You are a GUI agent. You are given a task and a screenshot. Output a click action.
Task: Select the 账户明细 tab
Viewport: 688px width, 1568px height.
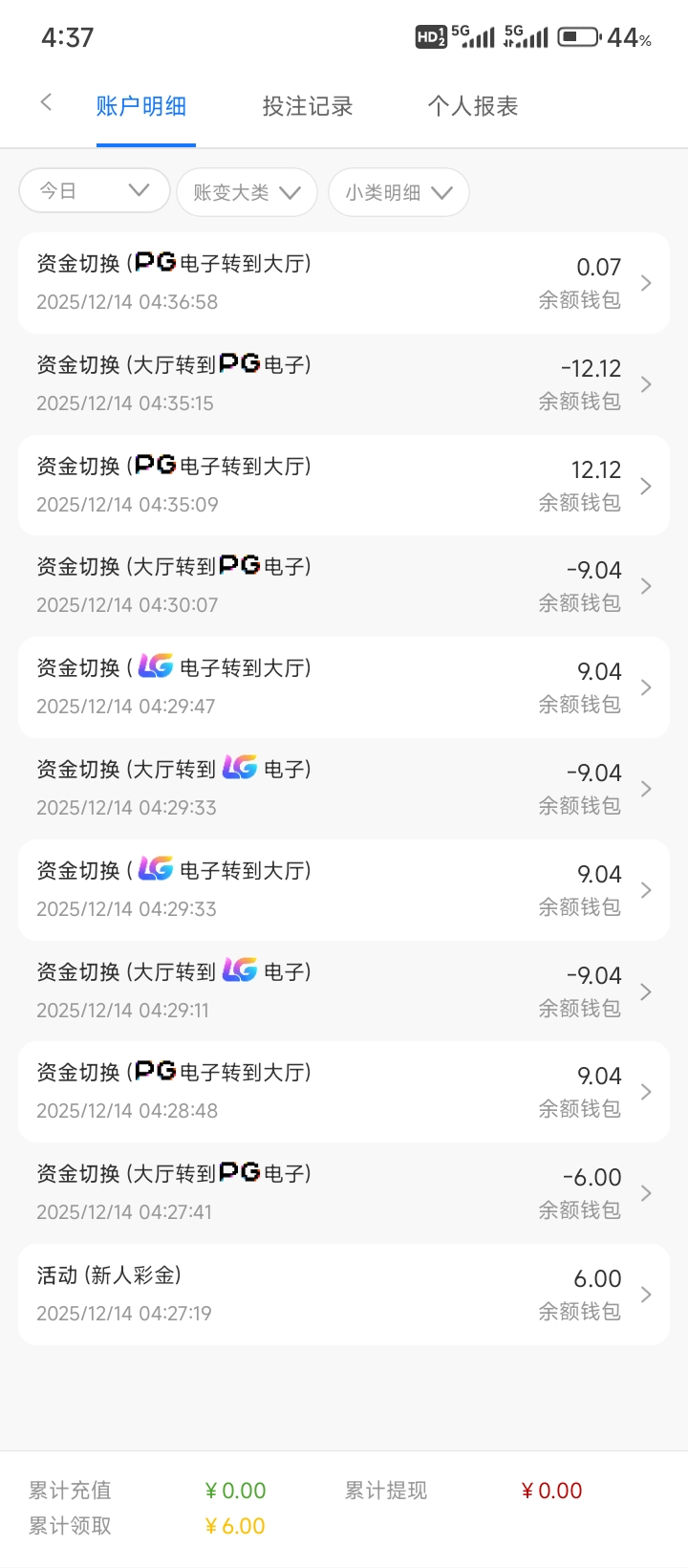tap(141, 106)
